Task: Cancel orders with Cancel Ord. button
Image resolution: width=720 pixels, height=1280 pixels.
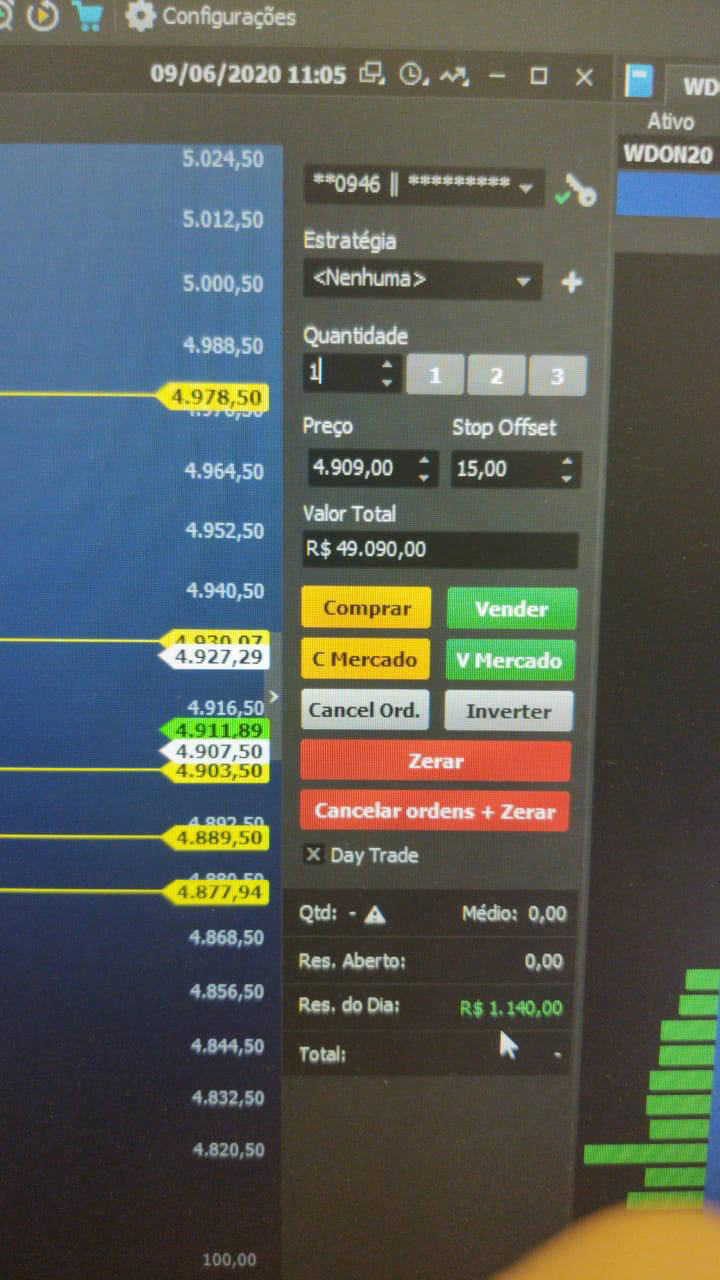Action: click(364, 710)
